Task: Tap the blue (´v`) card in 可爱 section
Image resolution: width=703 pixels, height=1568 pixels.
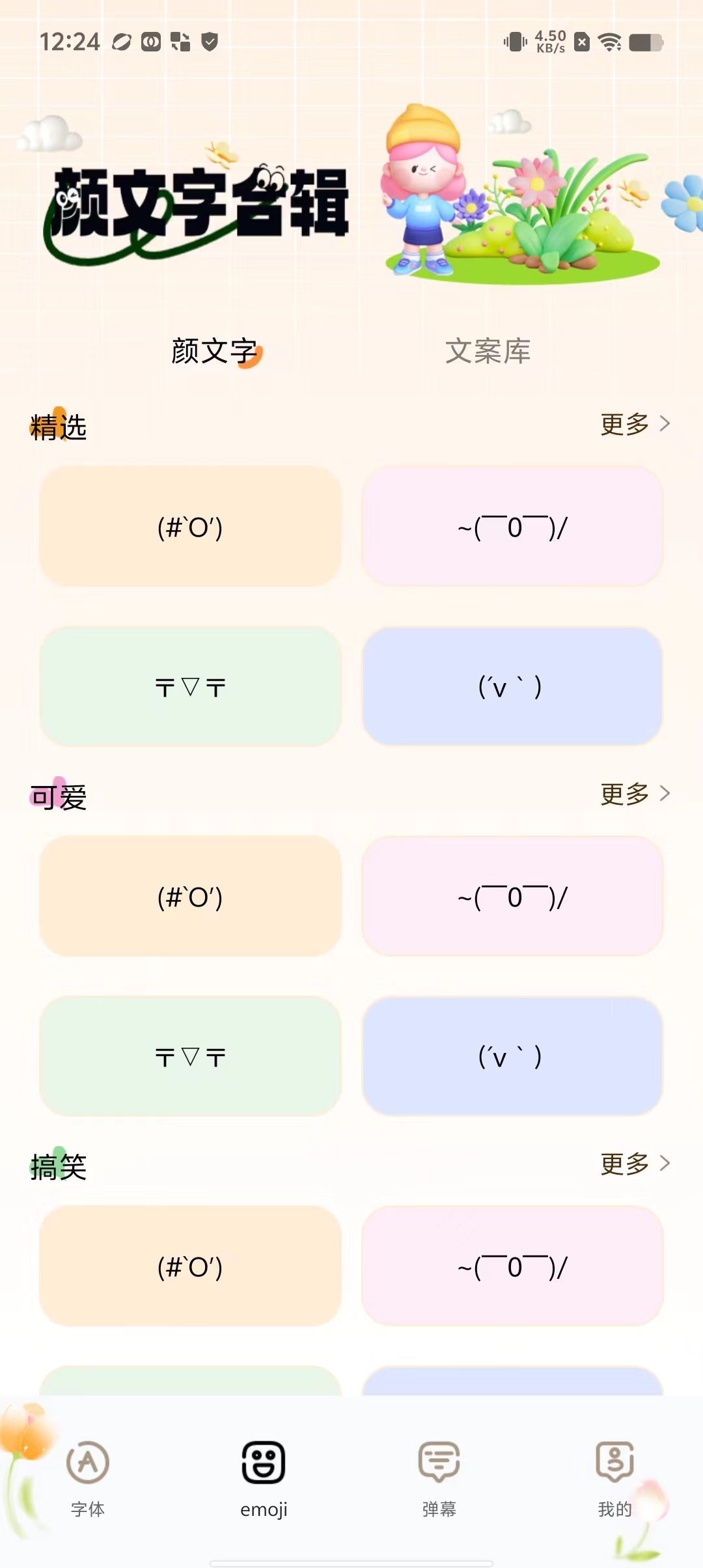Action: point(513,1056)
